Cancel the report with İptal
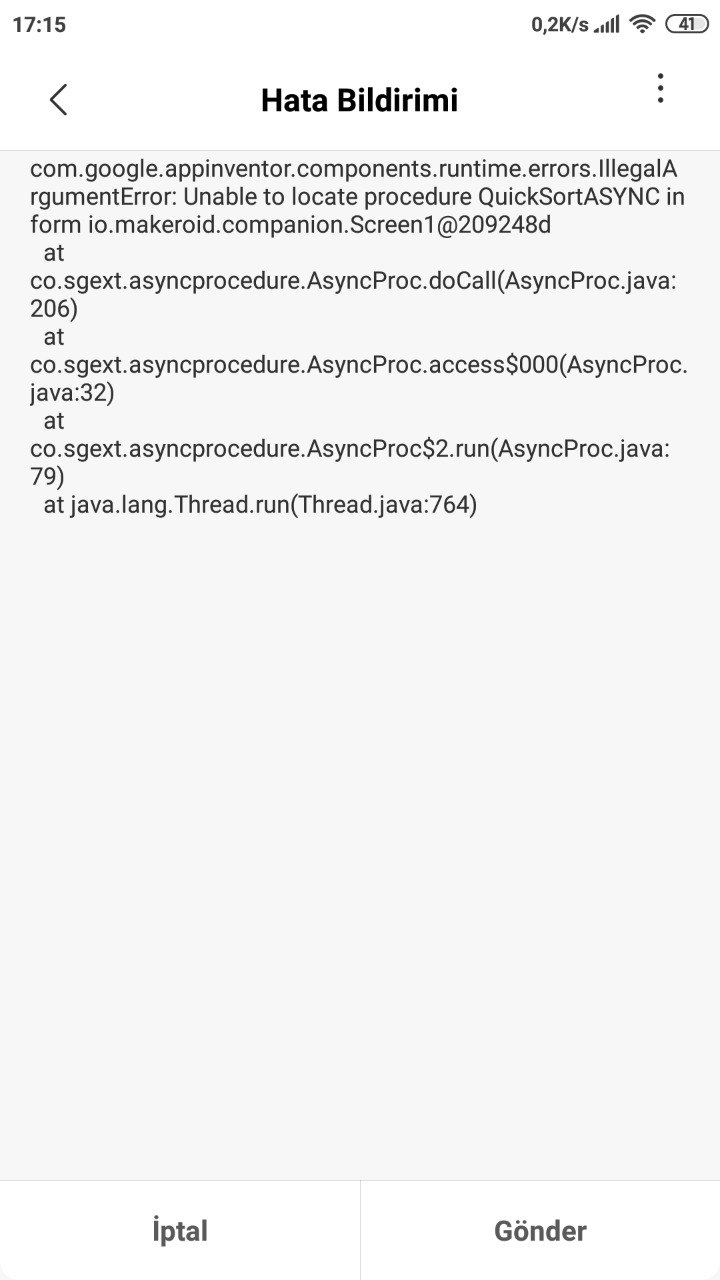This screenshot has width=720, height=1280. 180,1230
